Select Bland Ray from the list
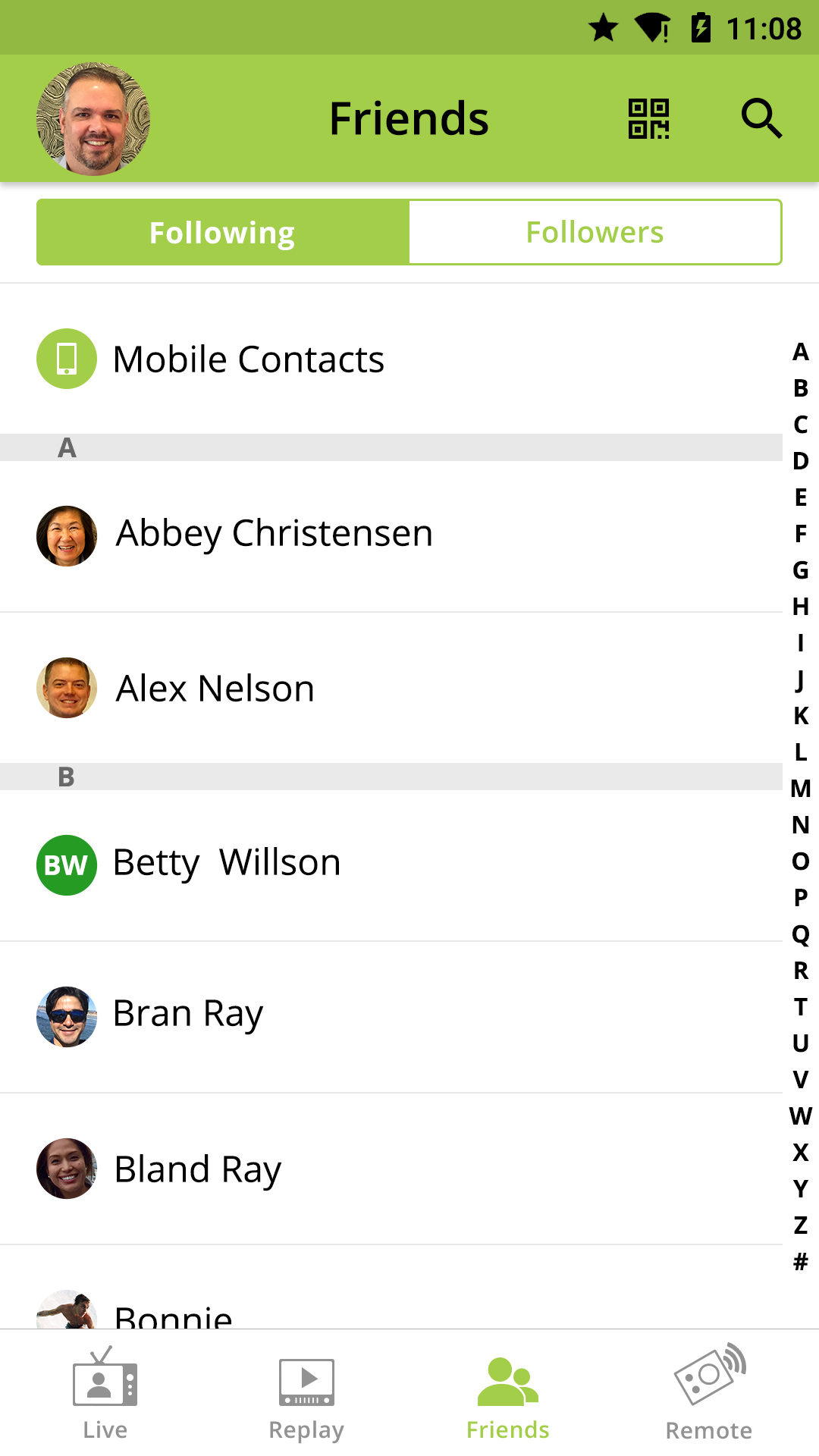 point(391,1169)
